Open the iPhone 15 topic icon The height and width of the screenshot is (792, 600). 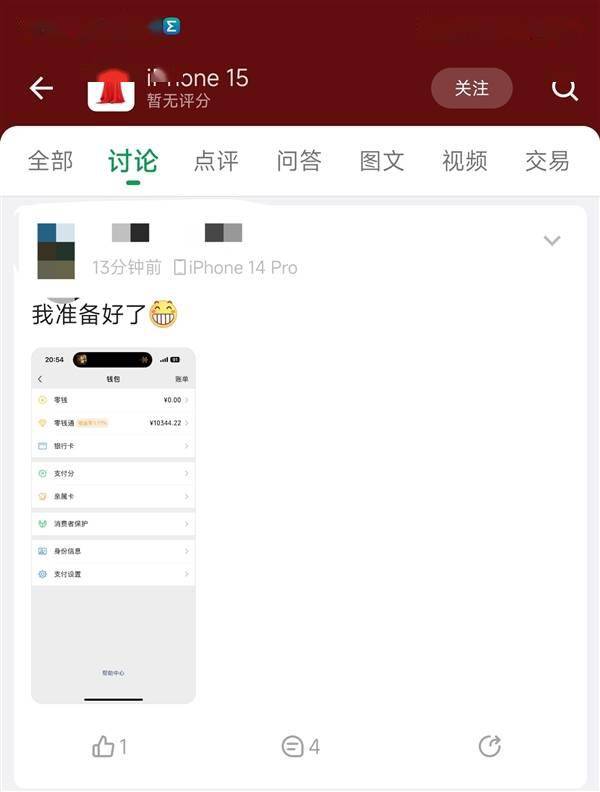[111, 90]
